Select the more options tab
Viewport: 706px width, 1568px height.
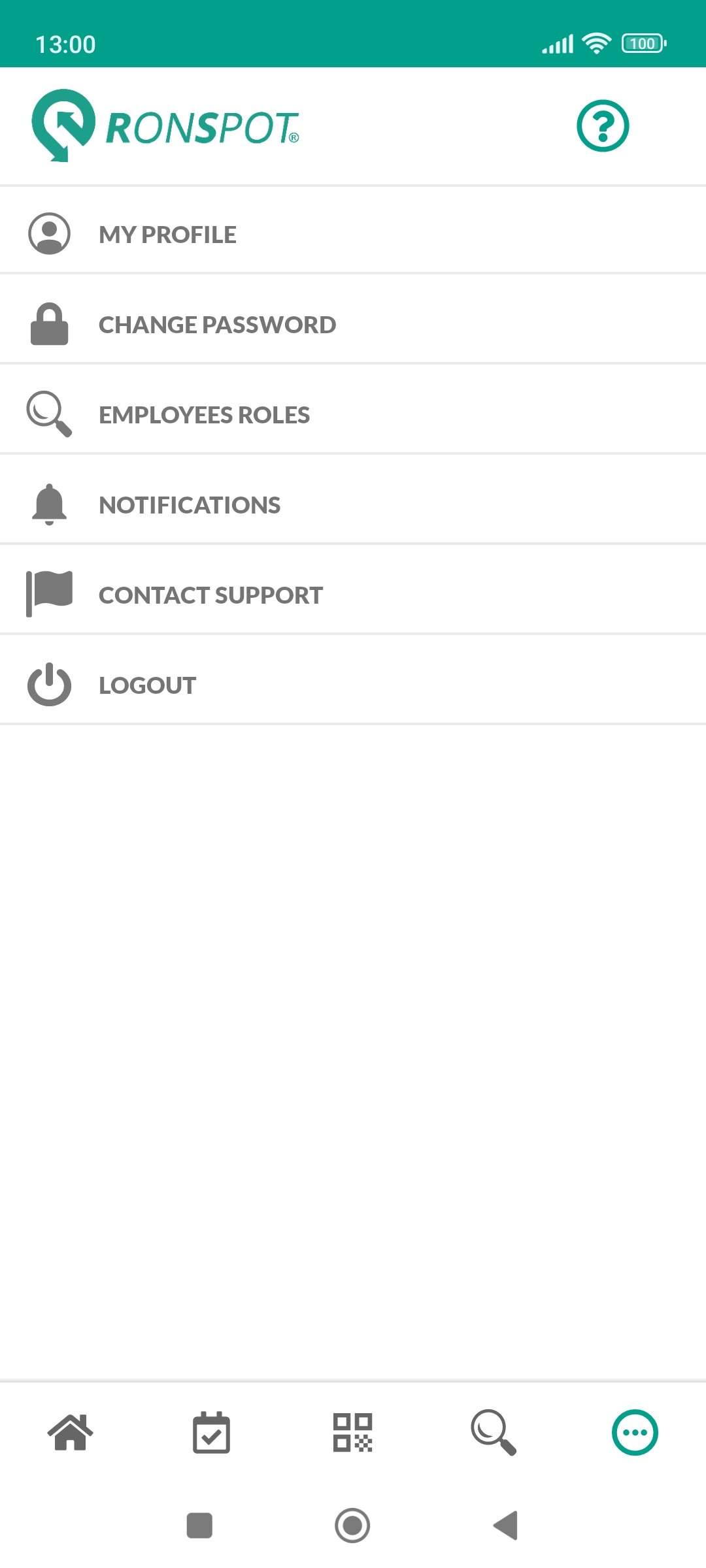(635, 1432)
